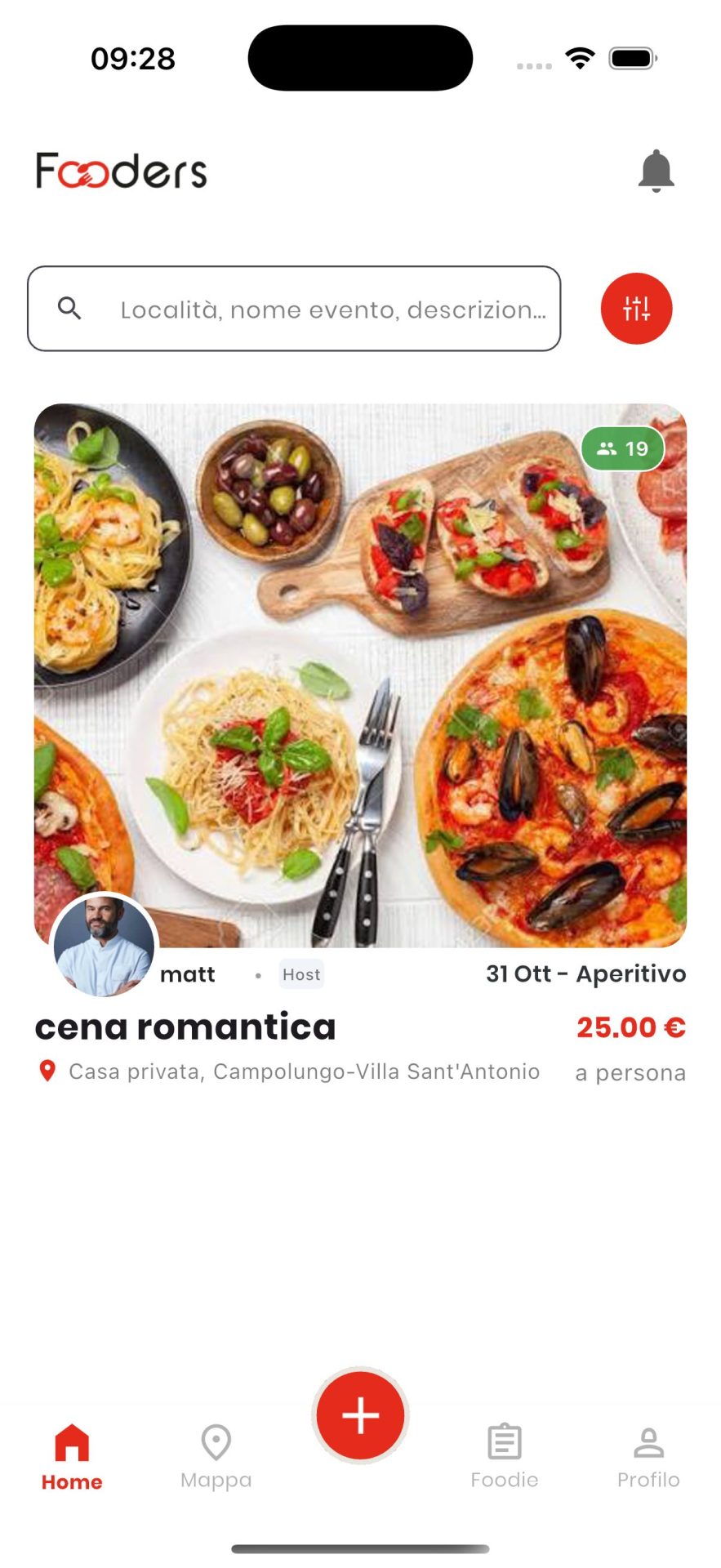Image resolution: width=721 pixels, height=1568 pixels.
Task: Open the Profilo tab
Action: pyautogui.click(x=648, y=1457)
